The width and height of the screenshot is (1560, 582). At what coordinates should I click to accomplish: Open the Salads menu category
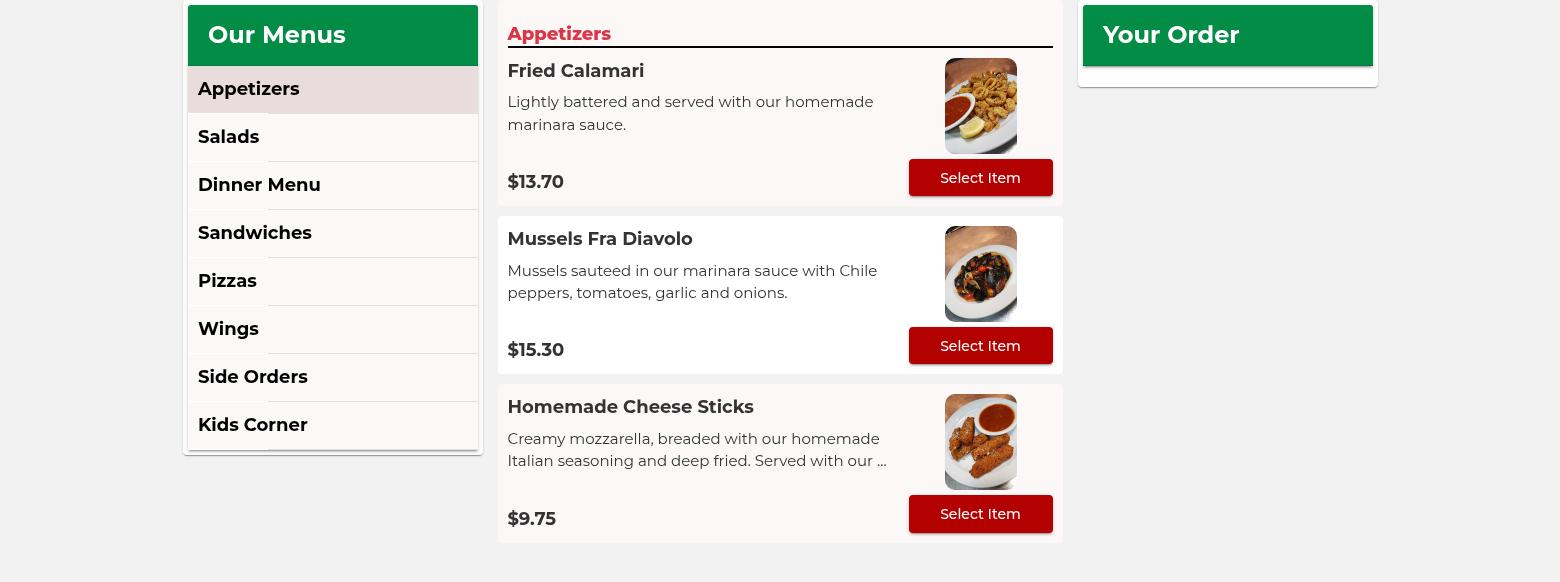[229, 137]
